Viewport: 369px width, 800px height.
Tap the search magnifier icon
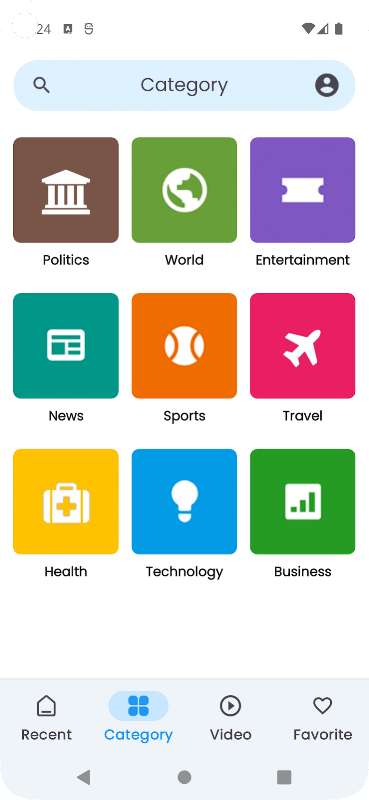41,85
